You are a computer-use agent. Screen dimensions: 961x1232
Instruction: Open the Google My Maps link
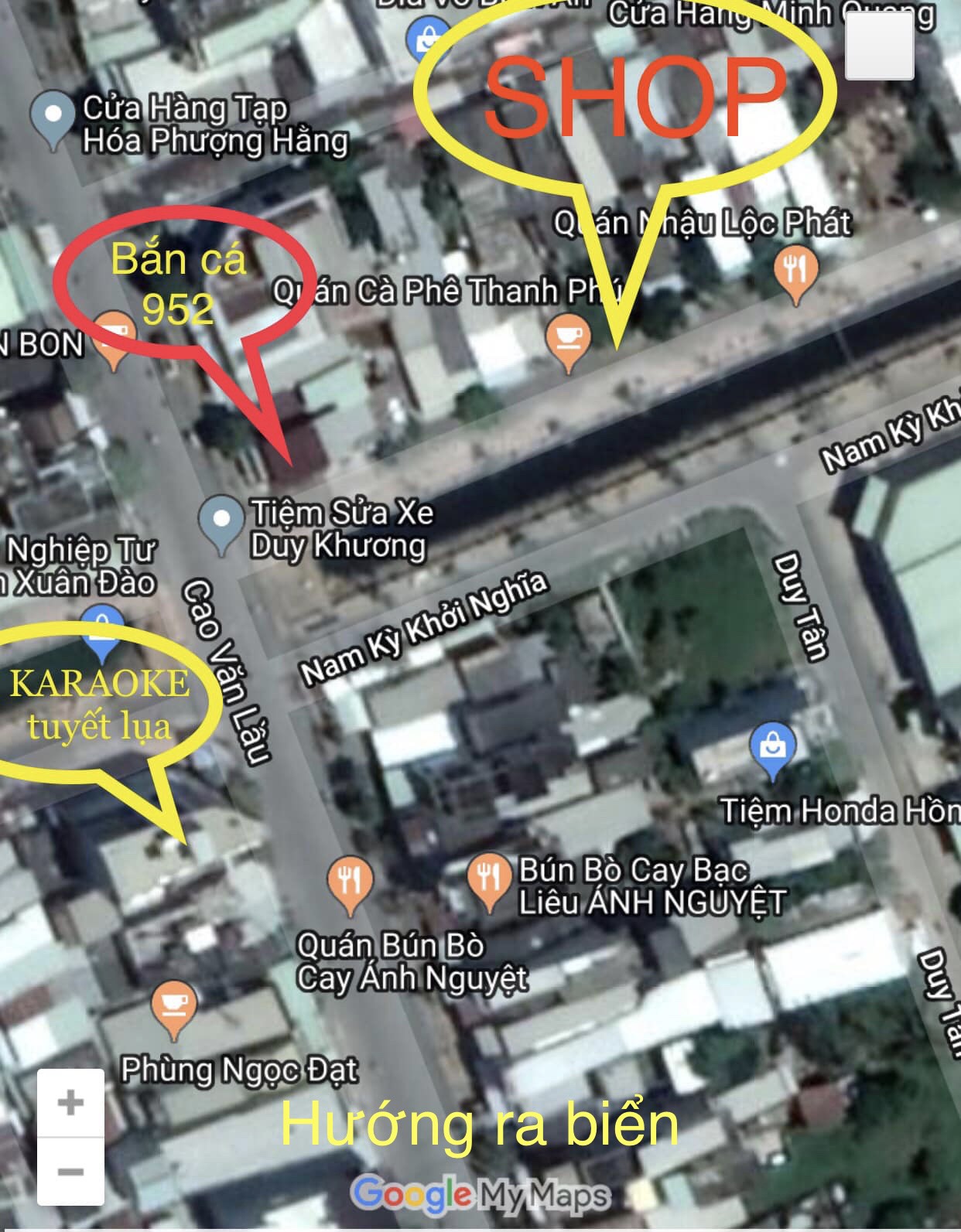pyautogui.click(x=480, y=1195)
